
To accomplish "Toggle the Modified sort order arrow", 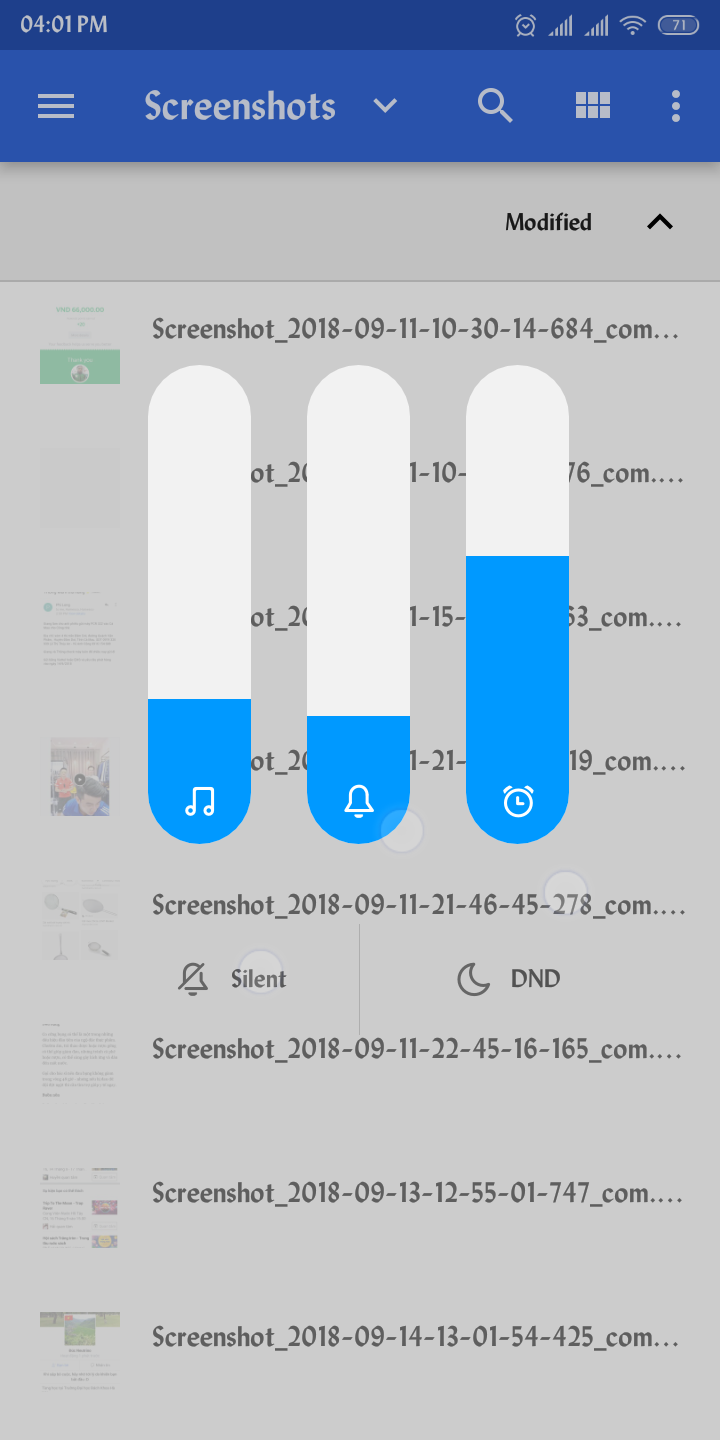I will 660,222.
